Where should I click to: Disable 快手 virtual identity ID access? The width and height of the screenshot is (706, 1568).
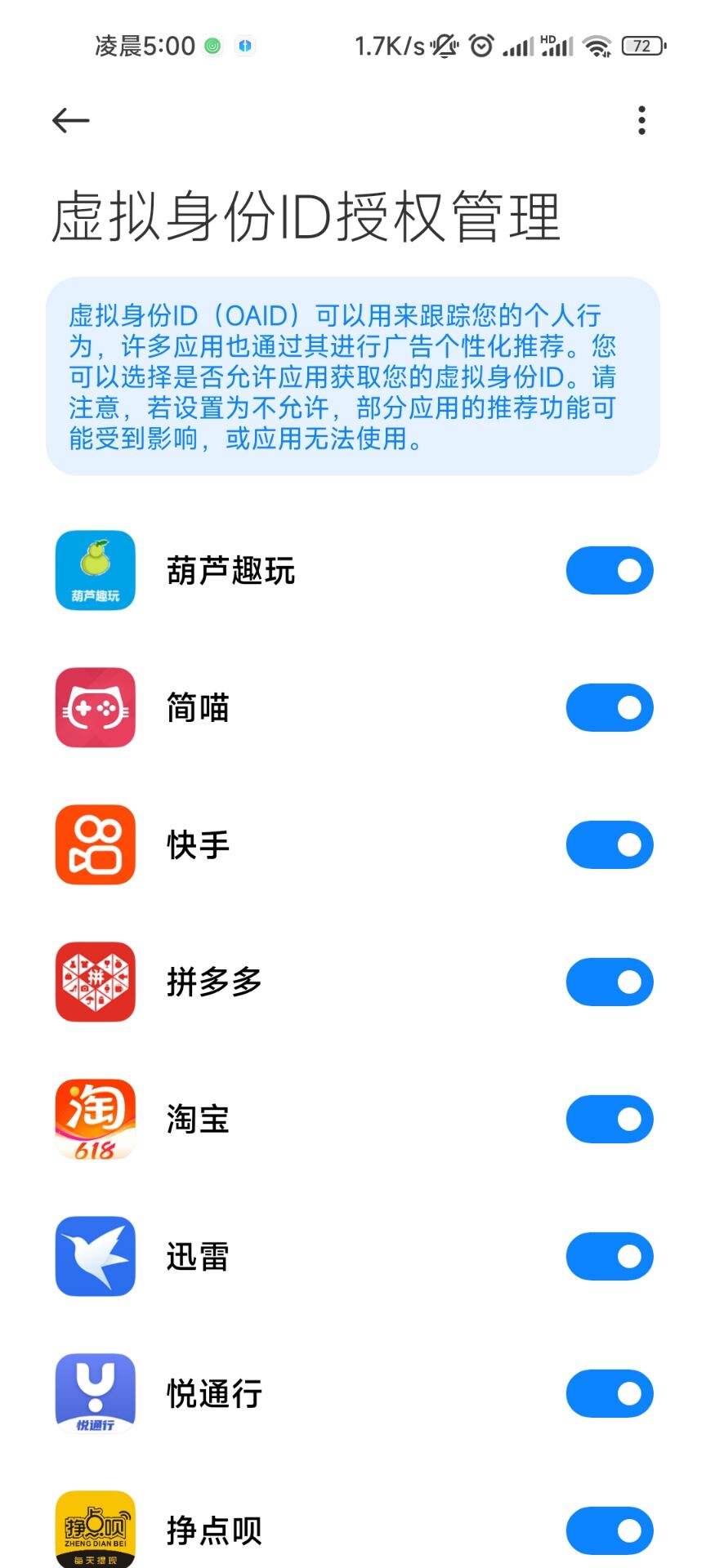609,844
